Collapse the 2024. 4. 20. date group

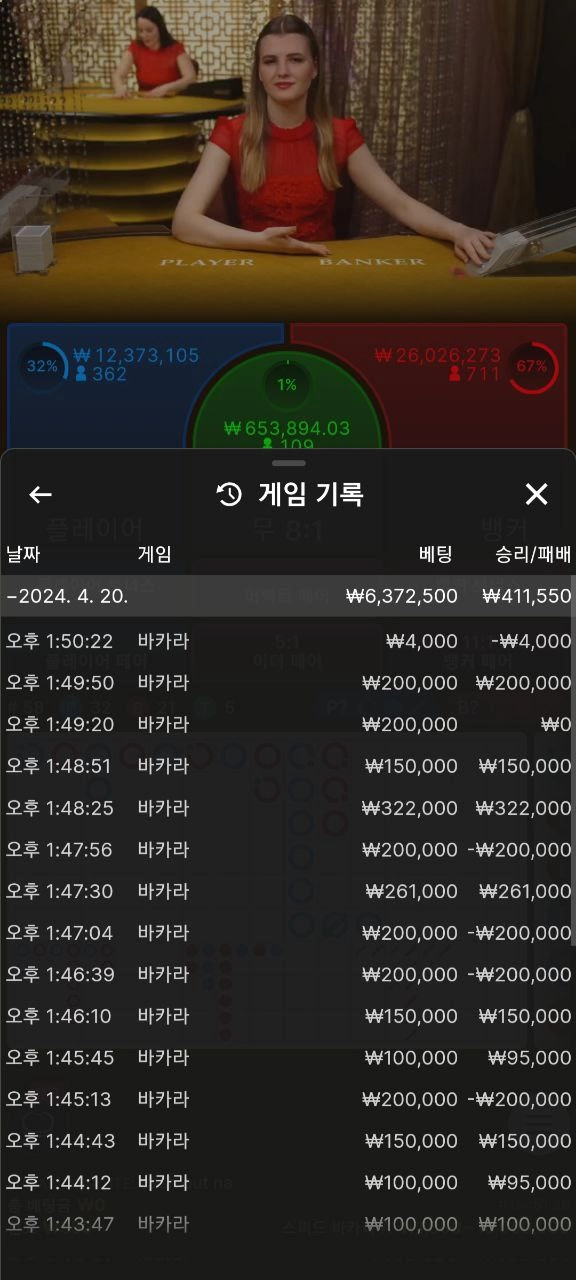(288, 596)
